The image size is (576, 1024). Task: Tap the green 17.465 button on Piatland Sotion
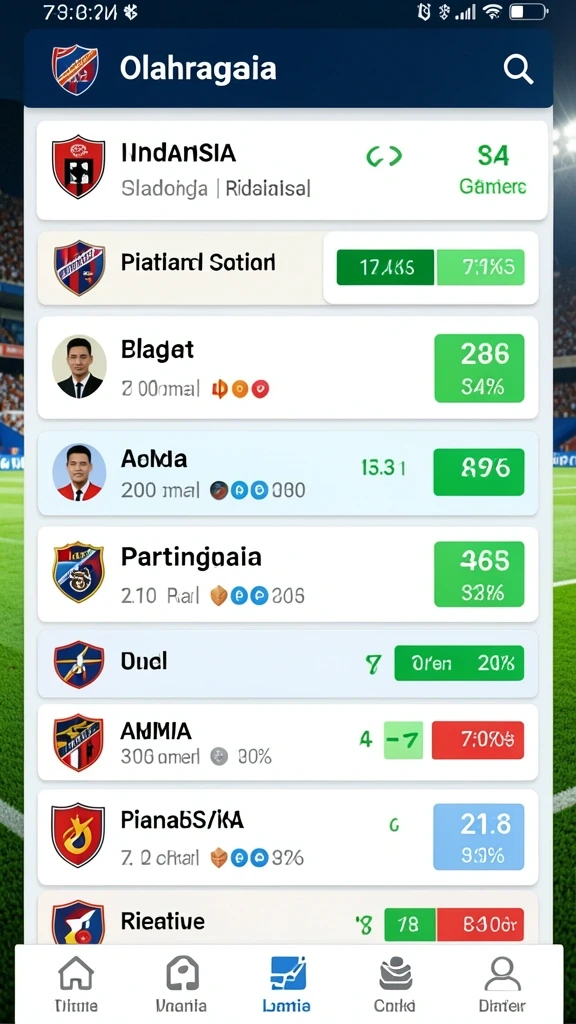point(385,267)
